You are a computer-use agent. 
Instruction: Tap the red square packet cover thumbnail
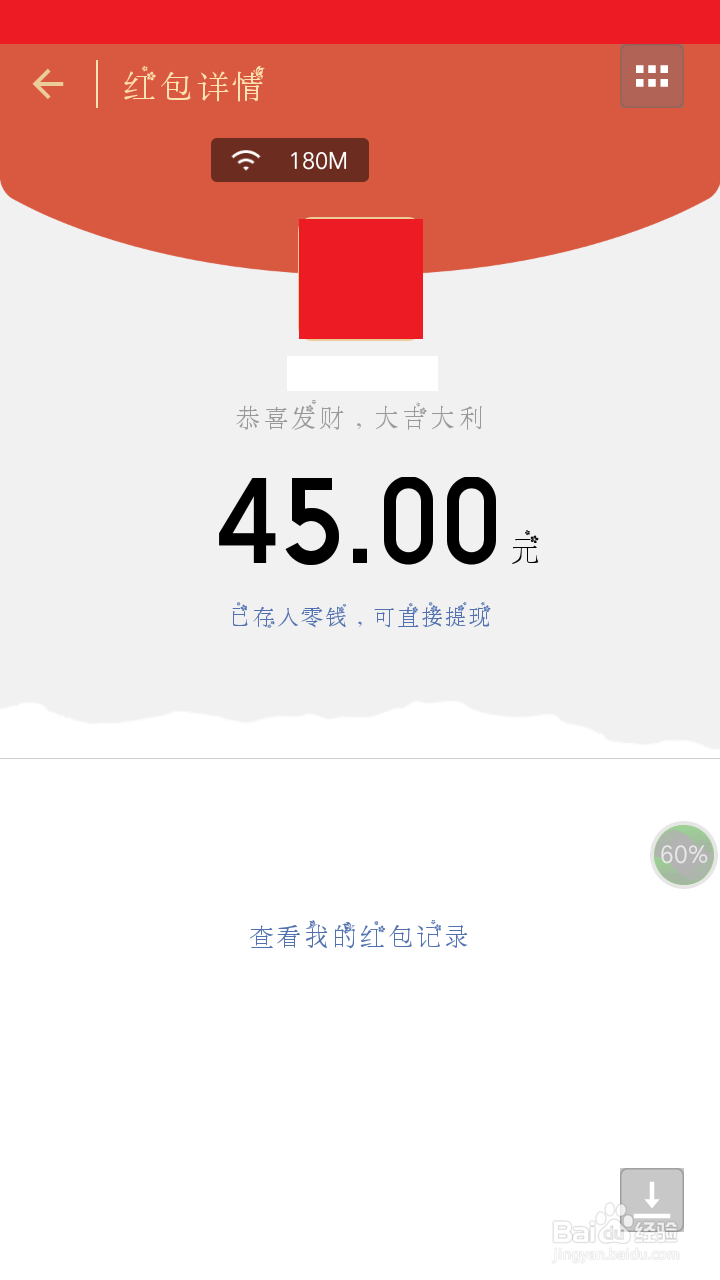360,280
